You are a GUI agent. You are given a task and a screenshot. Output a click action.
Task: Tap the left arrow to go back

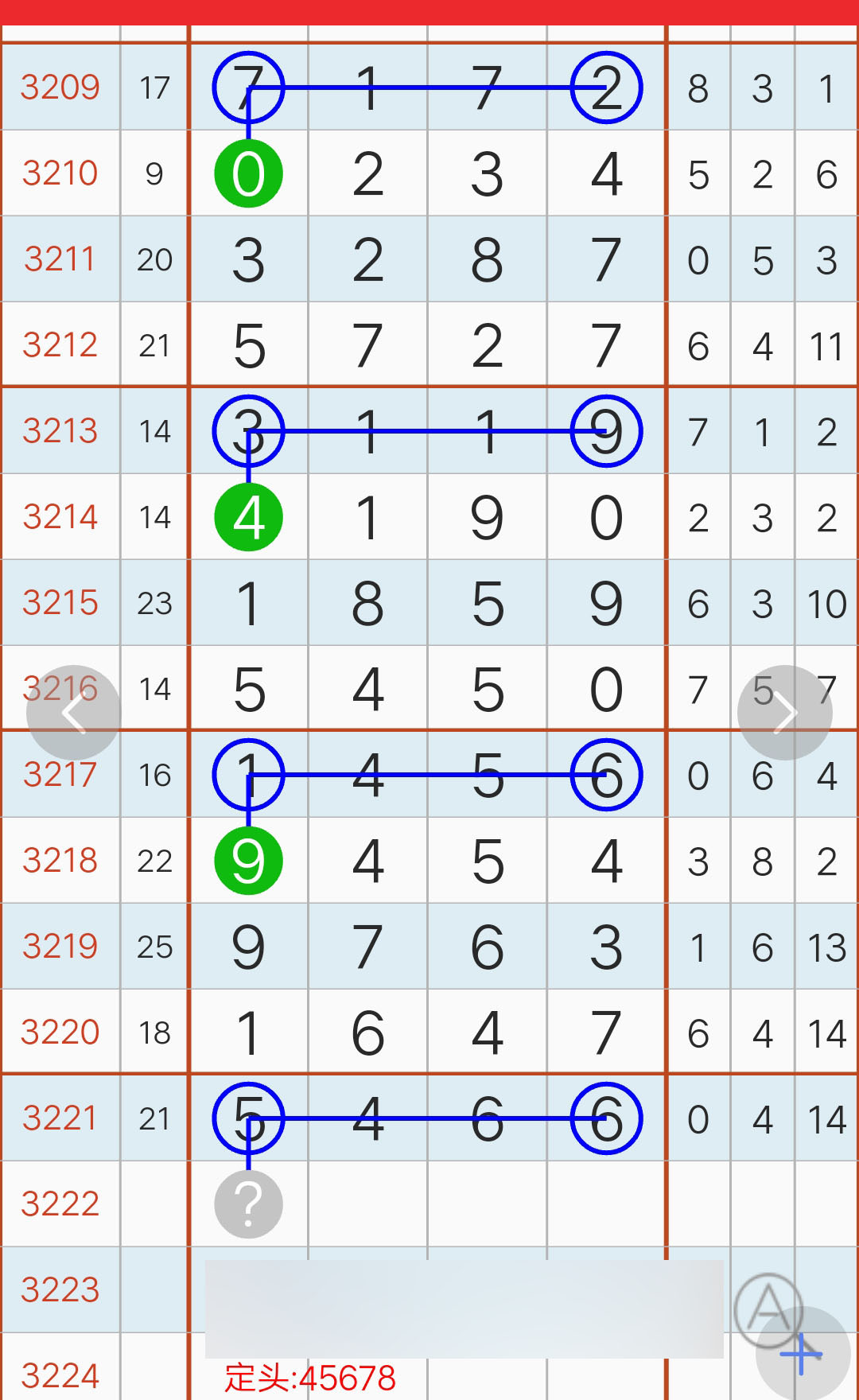click(74, 713)
